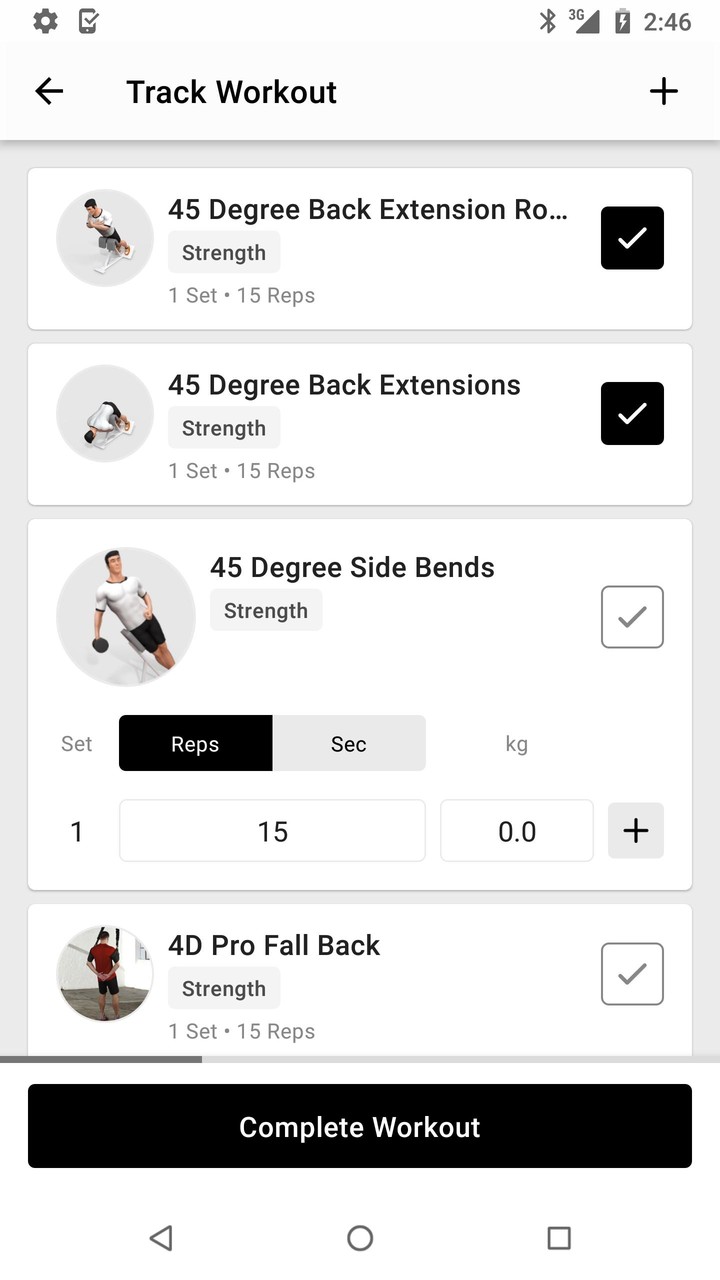
Task: Go back from Track Workout
Action: pyautogui.click(x=49, y=92)
